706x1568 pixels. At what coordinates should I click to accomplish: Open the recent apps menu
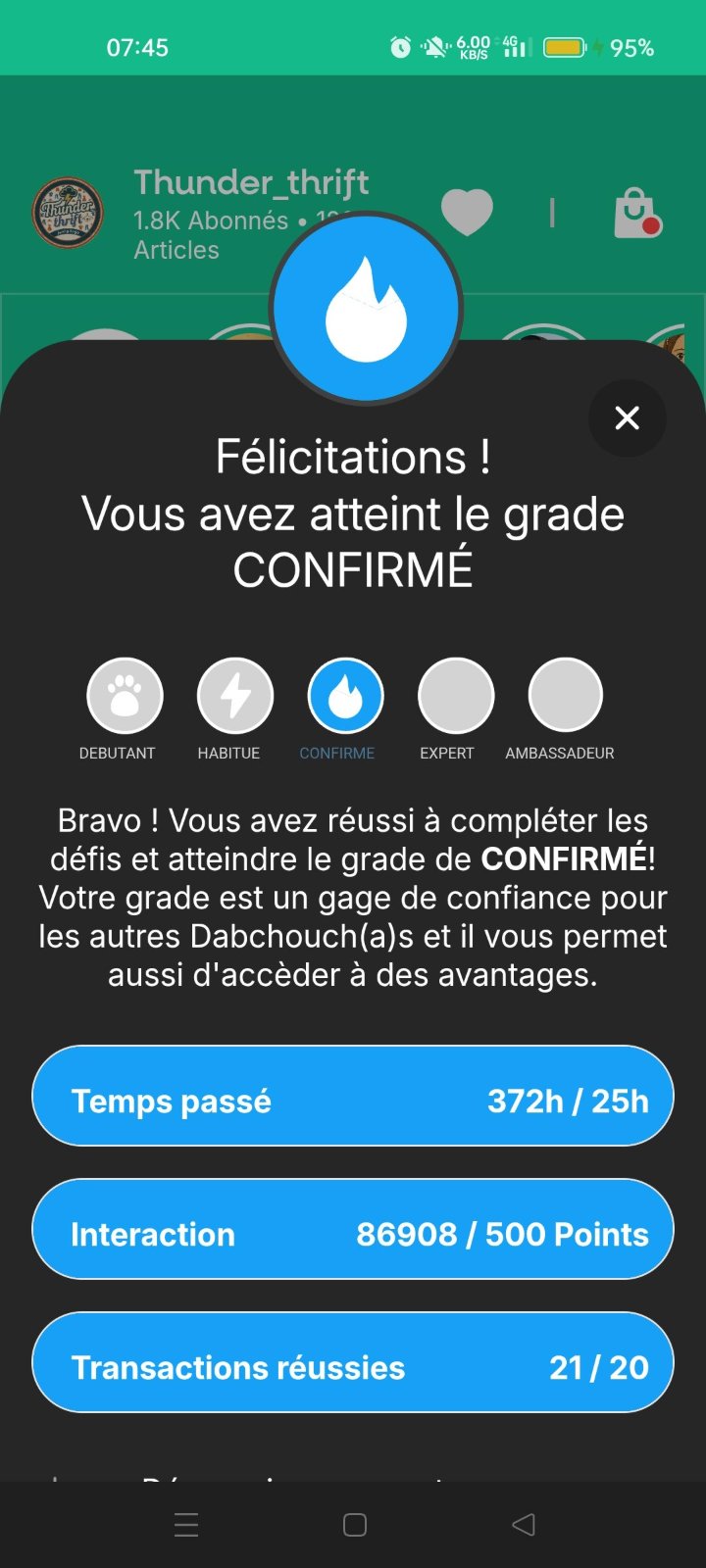coord(186,1525)
